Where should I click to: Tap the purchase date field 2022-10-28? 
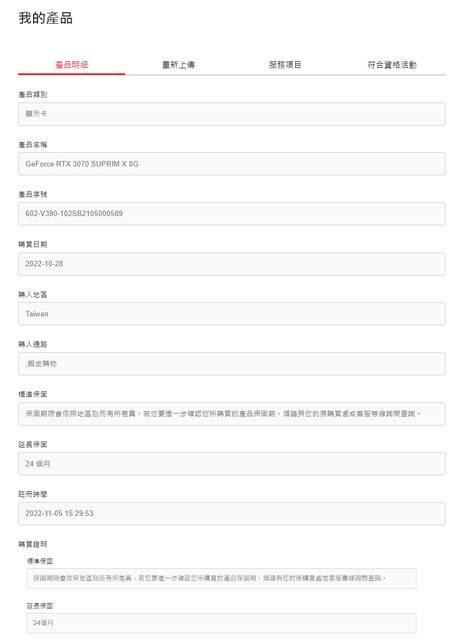232,264
